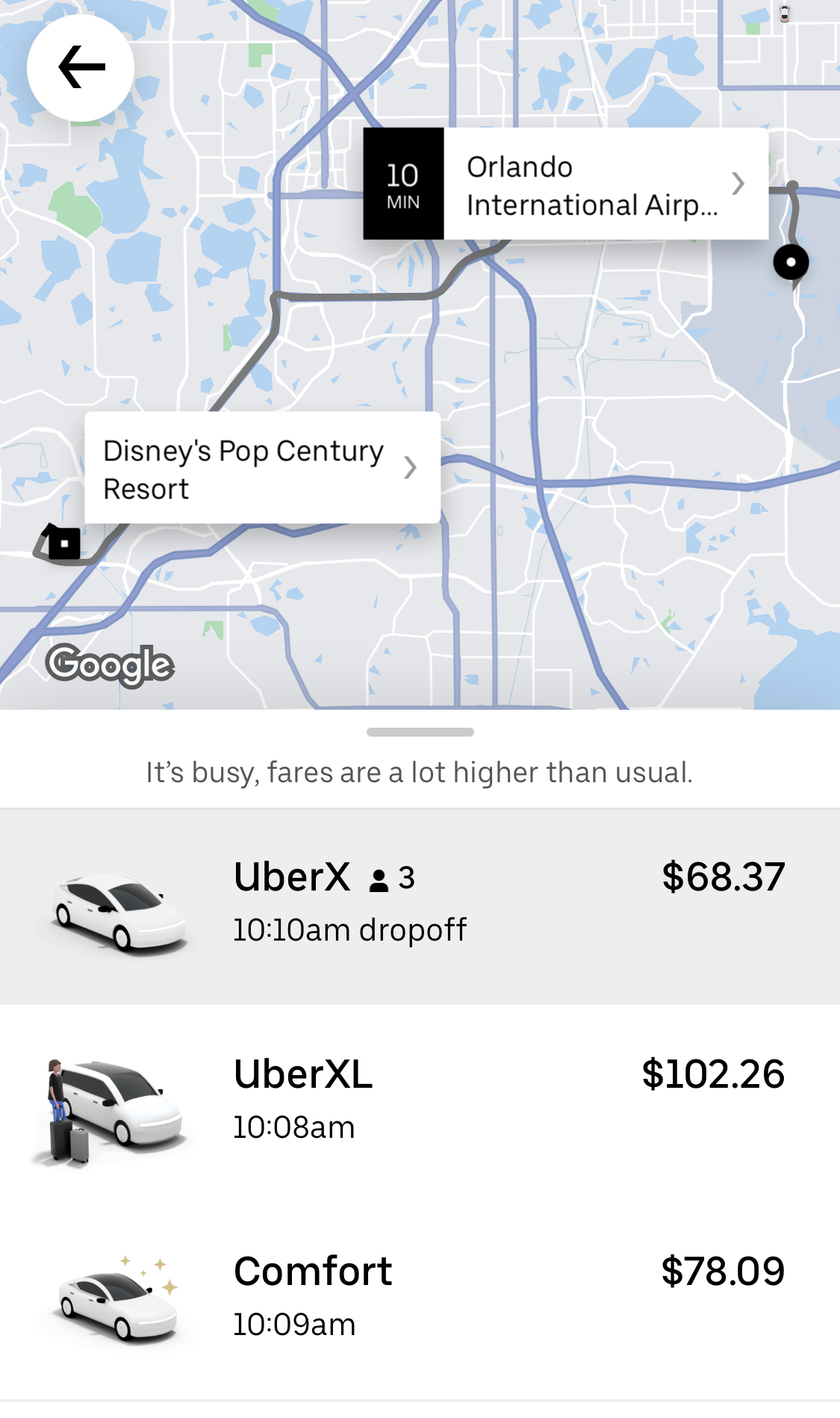
Task: Change the Disney's Pop Century Resort location
Action: click(261, 468)
